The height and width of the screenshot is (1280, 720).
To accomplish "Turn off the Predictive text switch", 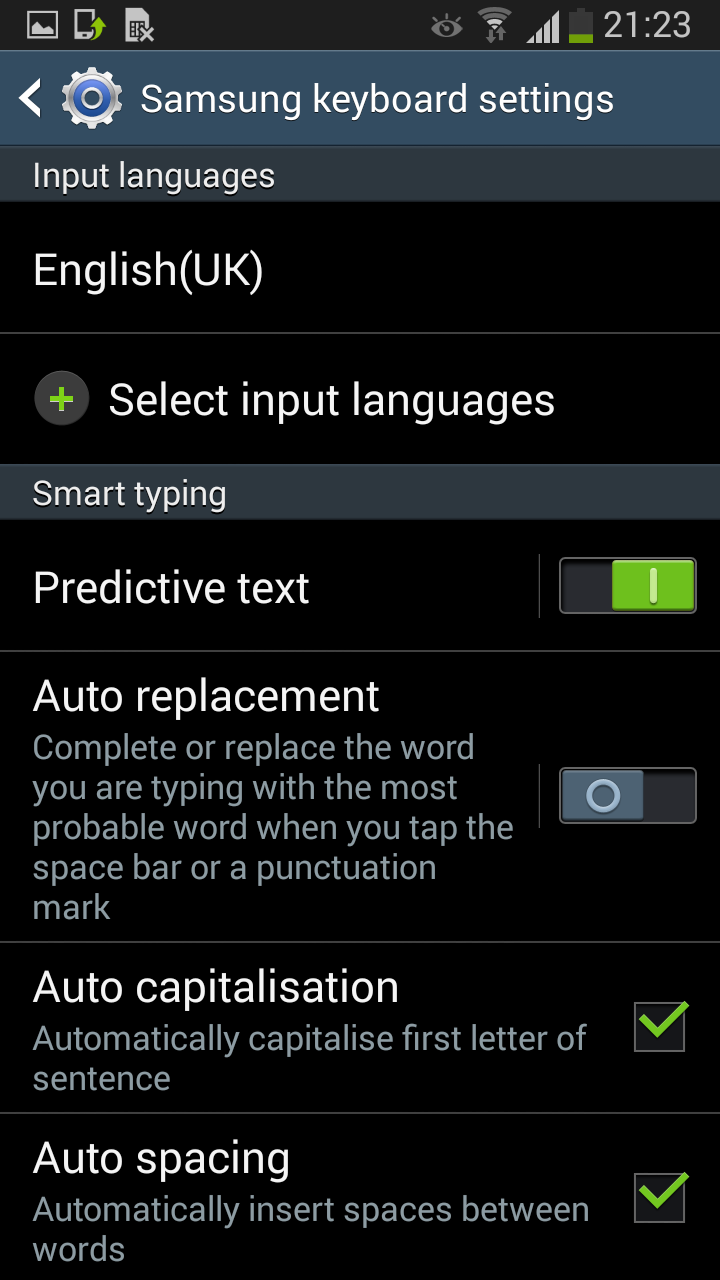I will (x=627, y=586).
